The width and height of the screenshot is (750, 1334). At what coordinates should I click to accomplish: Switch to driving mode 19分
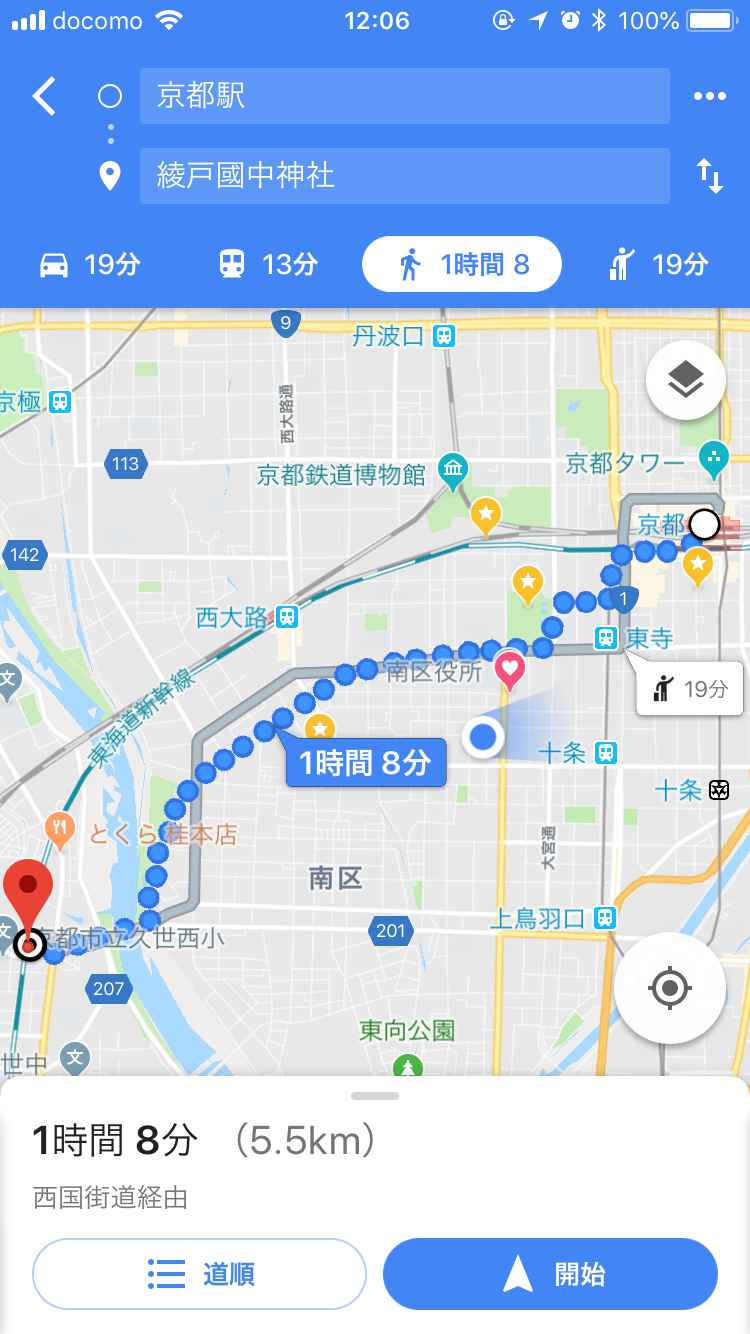click(x=89, y=264)
